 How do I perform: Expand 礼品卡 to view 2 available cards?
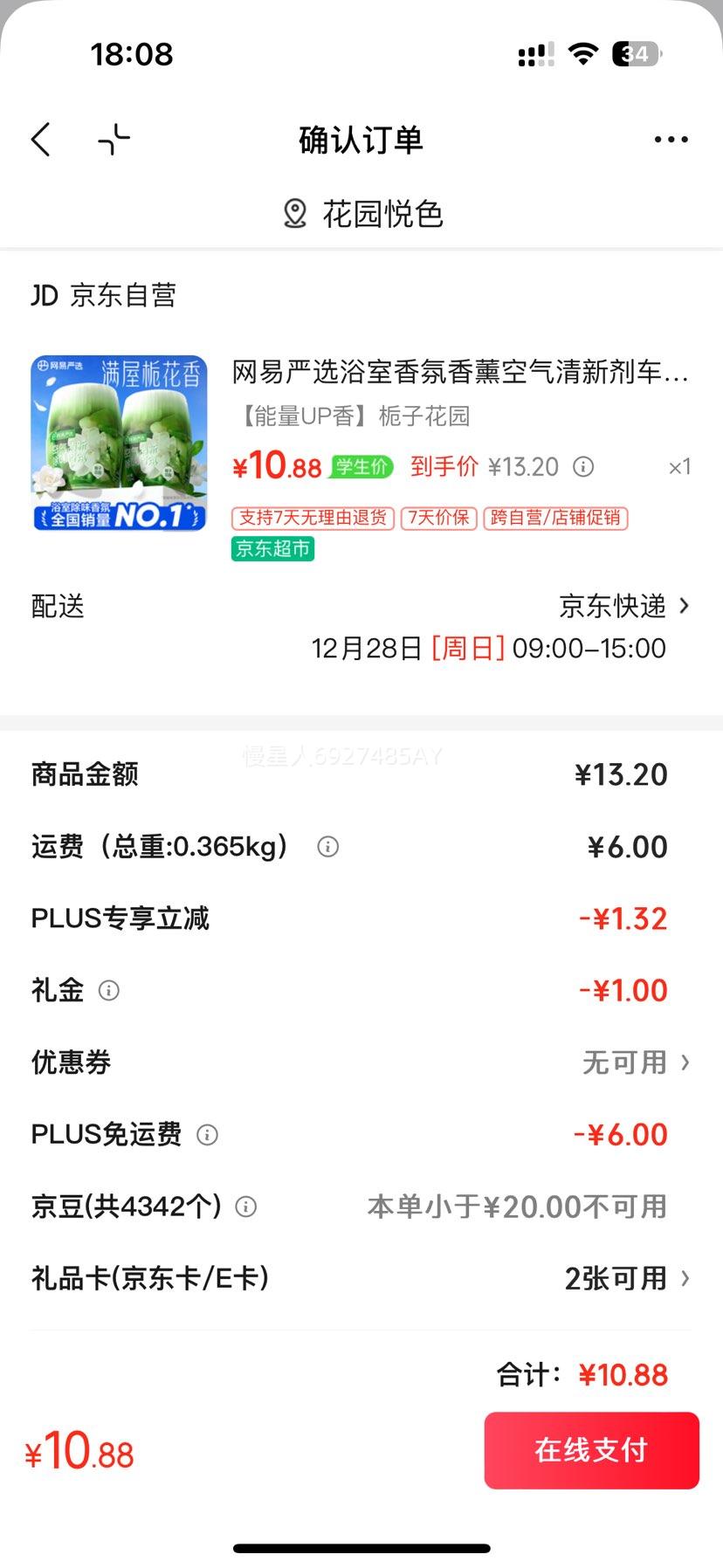click(x=627, y=1278)
